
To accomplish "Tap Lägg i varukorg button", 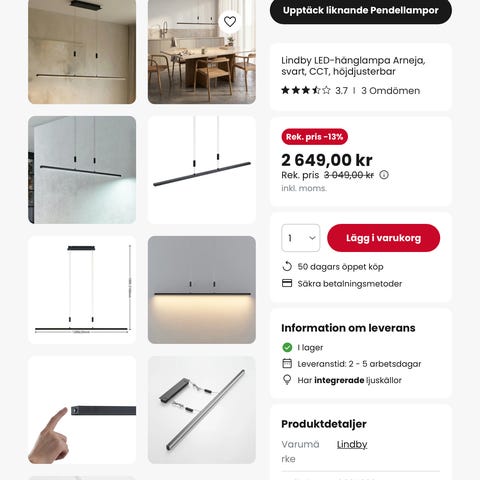I will [x=383, y=238].
